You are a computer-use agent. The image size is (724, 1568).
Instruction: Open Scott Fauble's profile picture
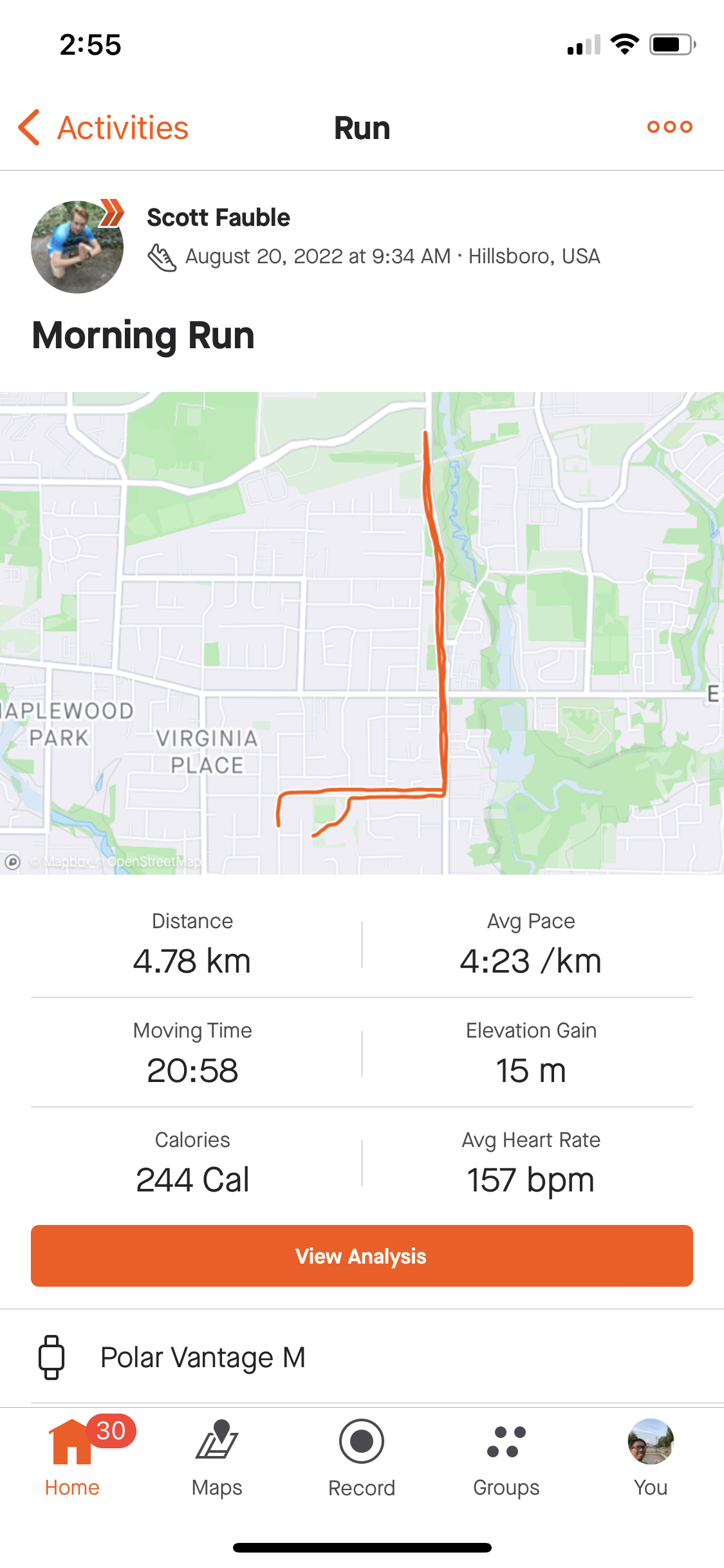pos(77,247)
